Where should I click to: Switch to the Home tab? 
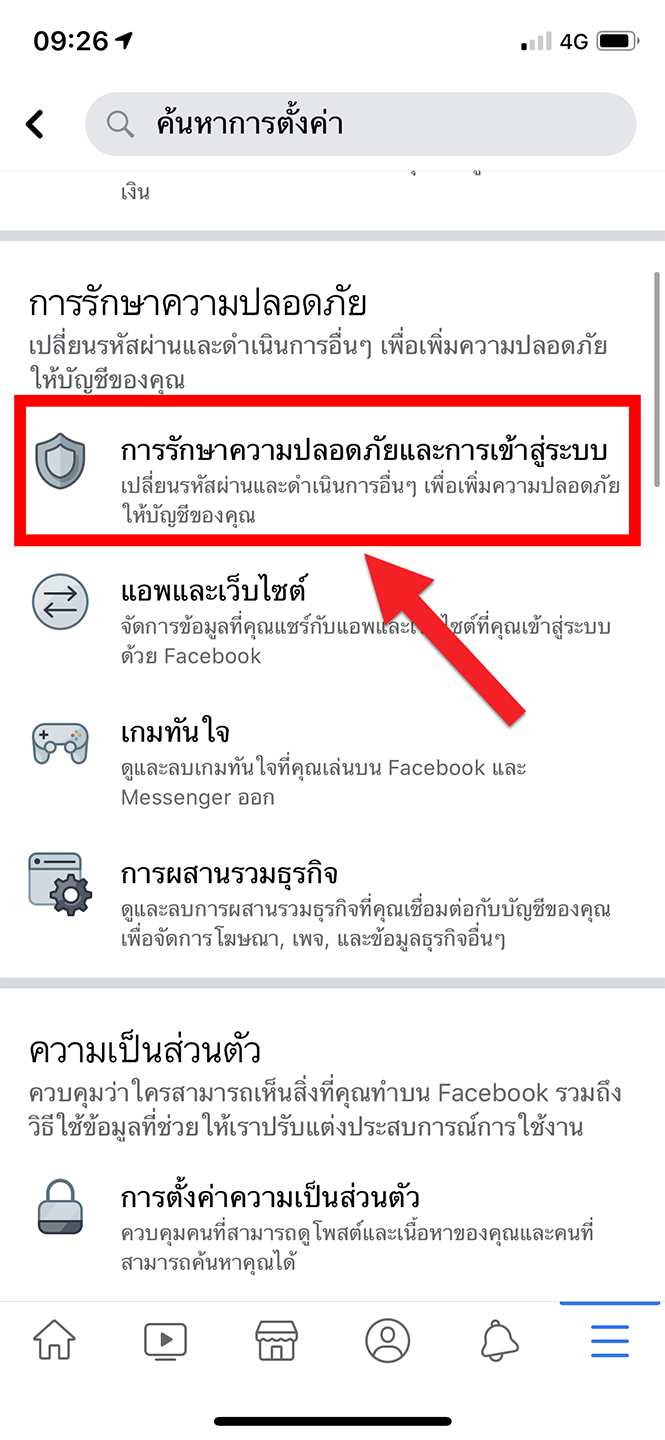(x=54, y=1338)
